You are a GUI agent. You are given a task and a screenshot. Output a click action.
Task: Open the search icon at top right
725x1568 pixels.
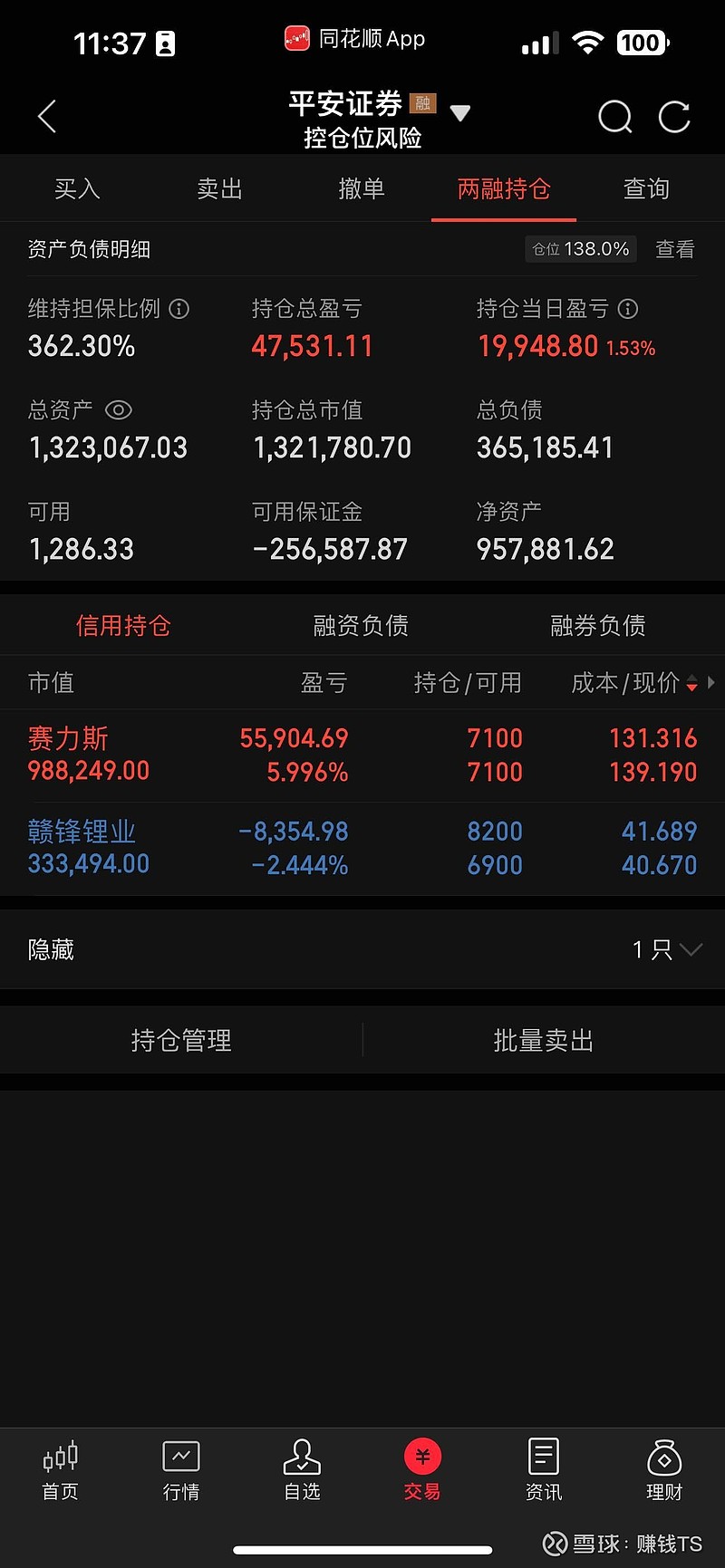[x=614, y=116]
